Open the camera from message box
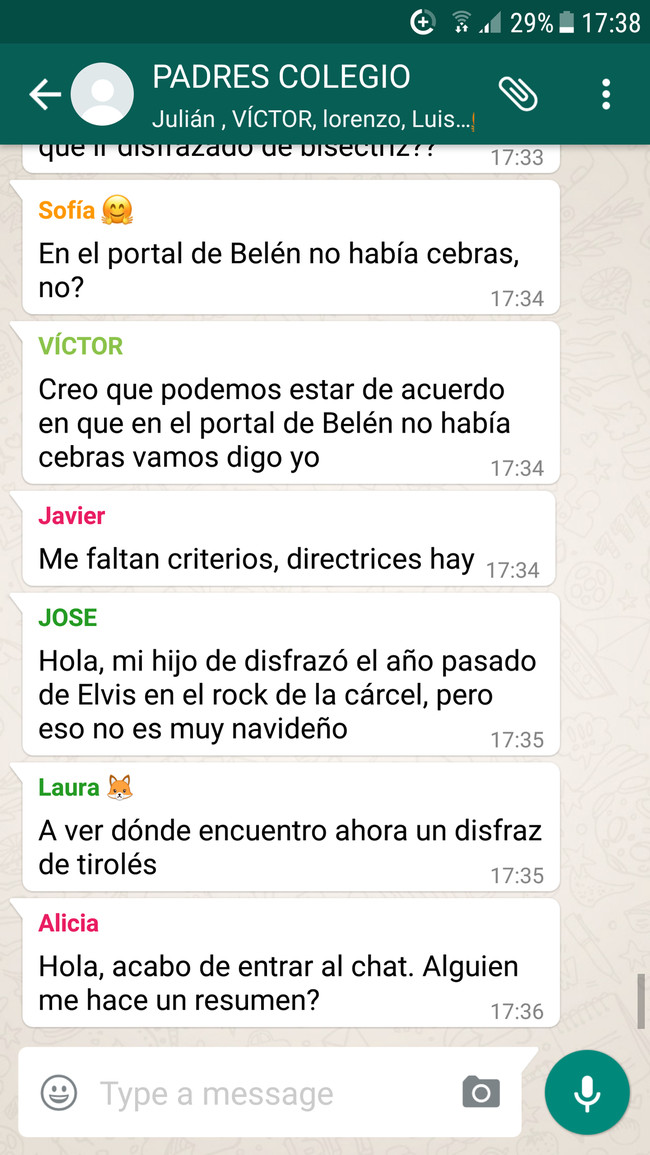Viewport: 650px width, 1155px height. click(481, 1092)
